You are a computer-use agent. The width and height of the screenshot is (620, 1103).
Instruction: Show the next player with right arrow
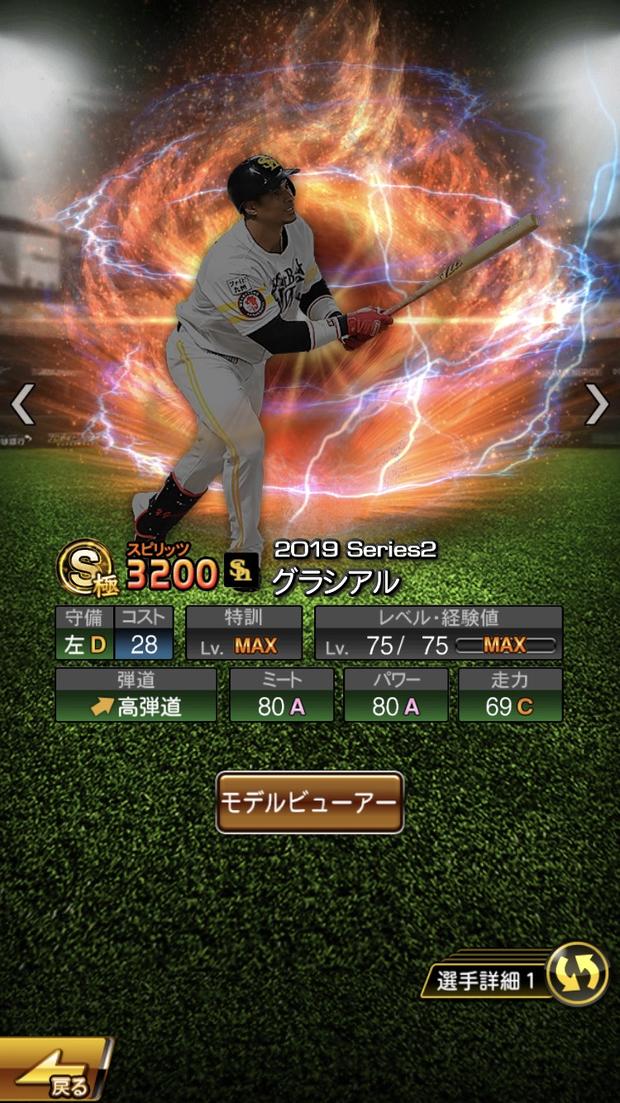(x=597, y=404)
